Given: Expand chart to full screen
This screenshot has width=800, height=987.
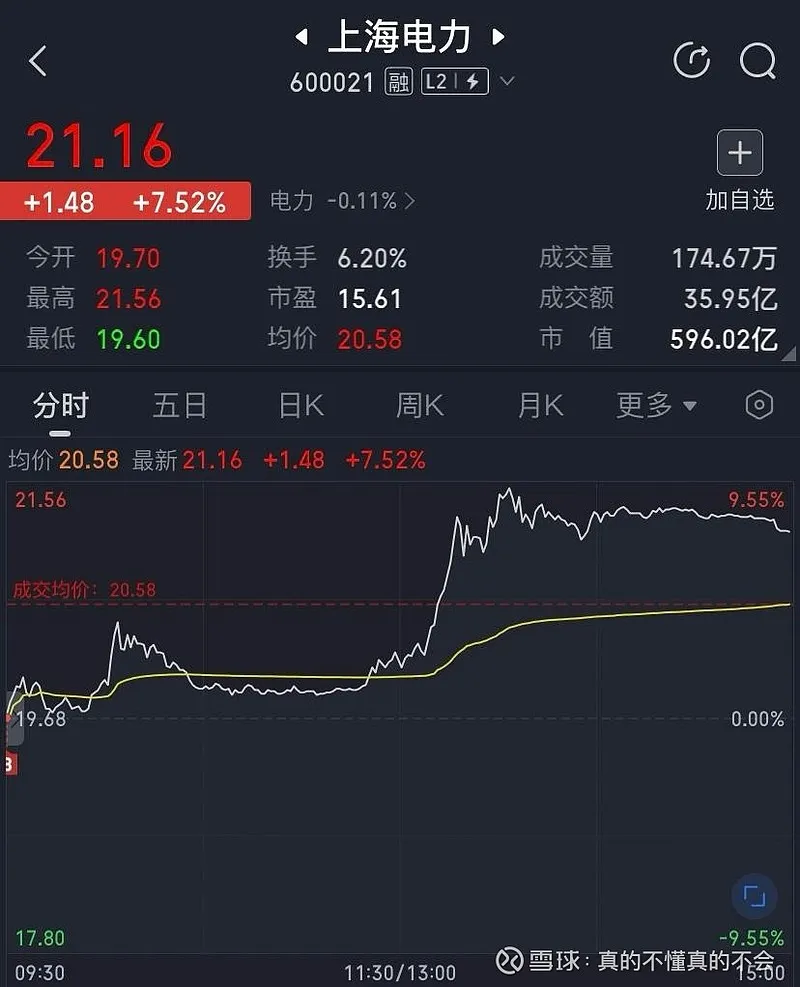Looking at the screenshot, I should tap(754, 896).
